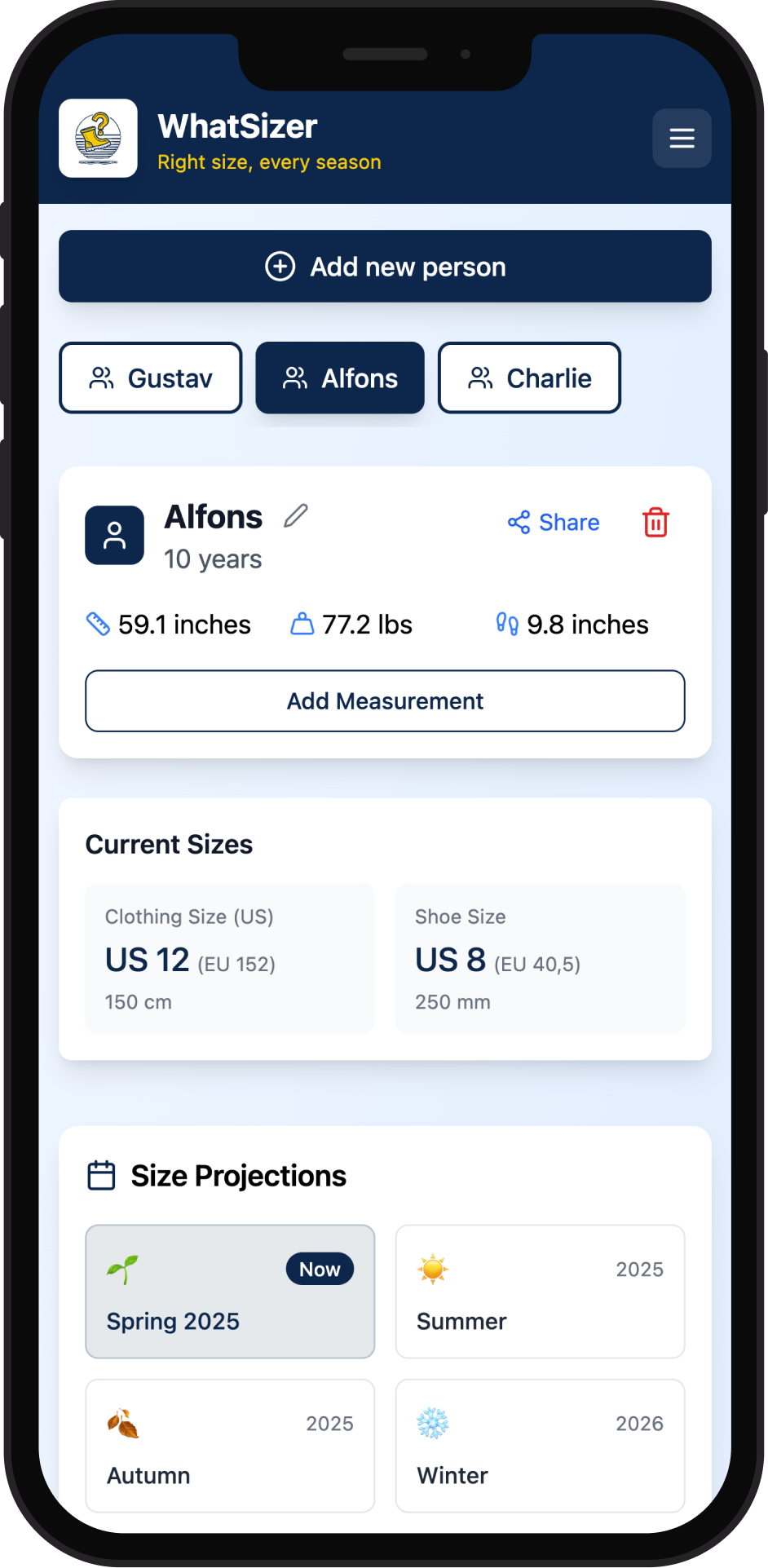
Task: Show the Winter 2026 projection
Action: 540,1445
